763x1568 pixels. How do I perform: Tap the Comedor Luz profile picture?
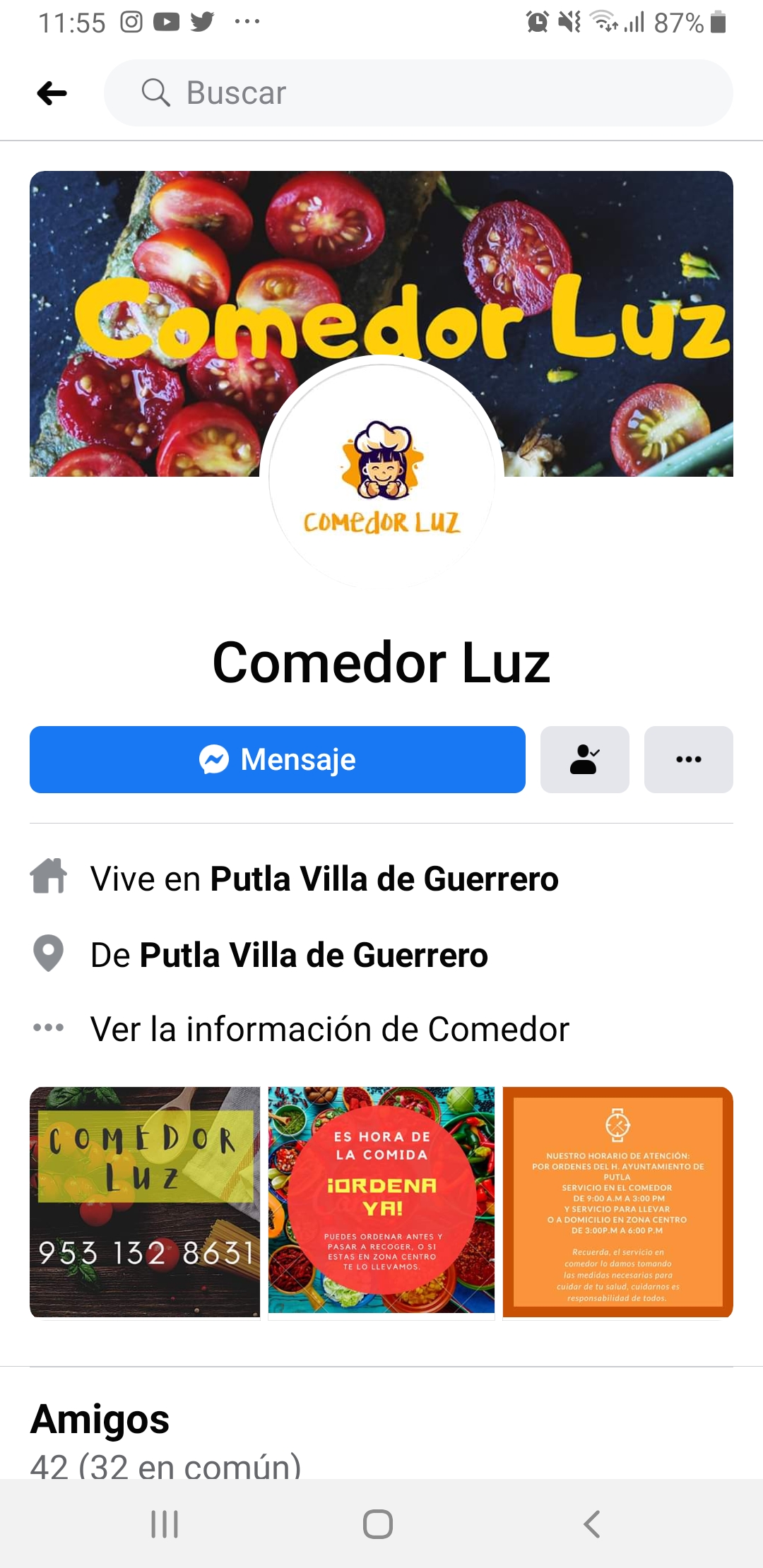click(381, 475)
